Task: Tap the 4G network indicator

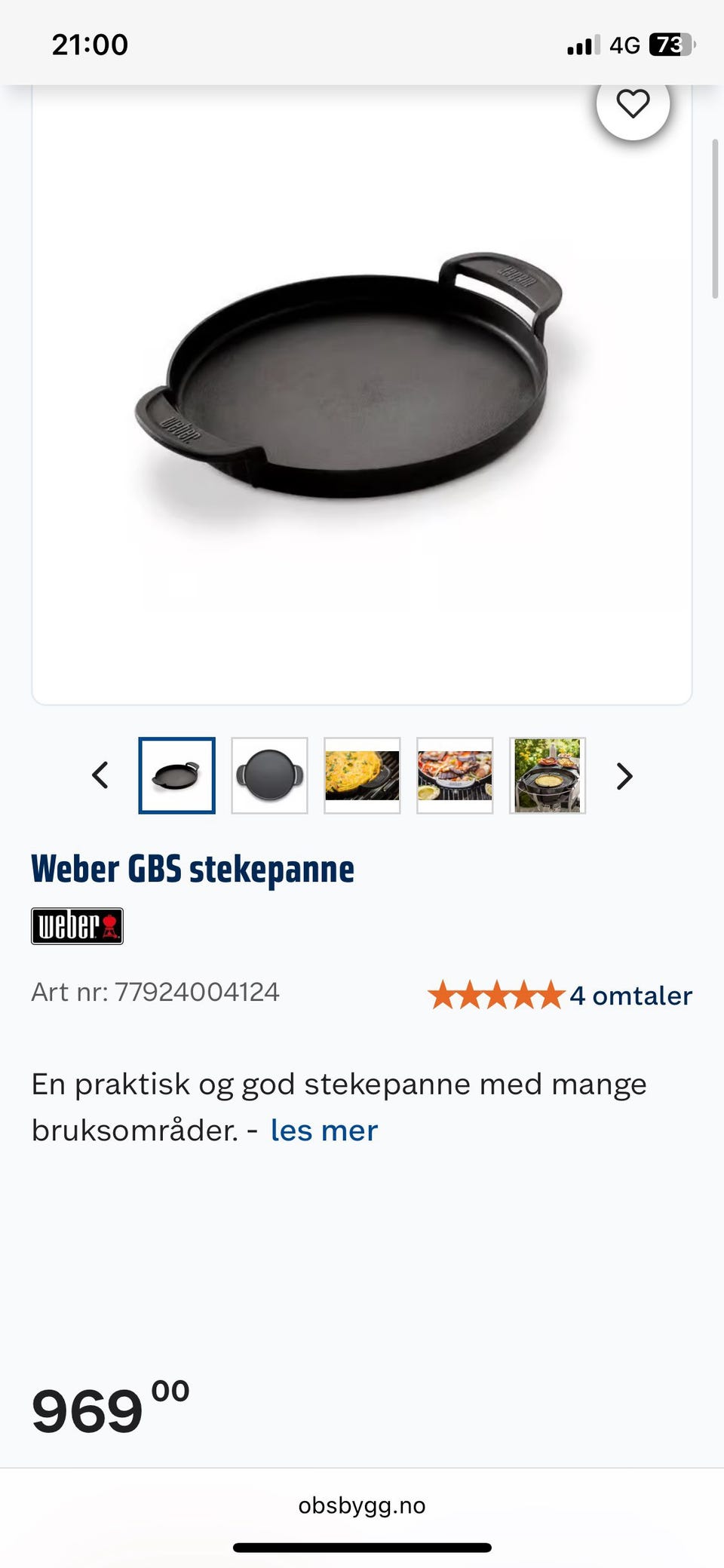Action: click(x=624, y=45)
